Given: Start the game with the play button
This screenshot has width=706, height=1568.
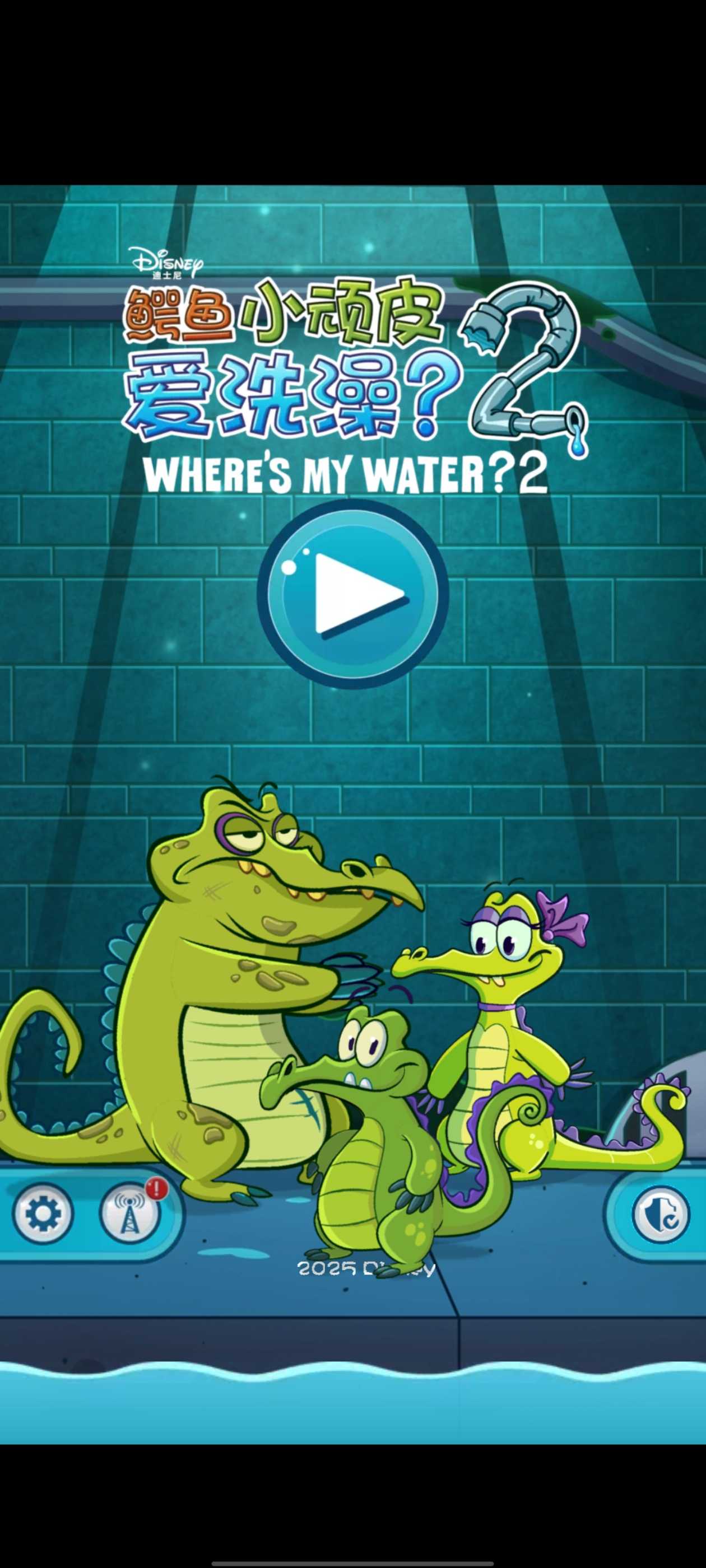Looking at the screenshot, I should [x=354, y=595].
